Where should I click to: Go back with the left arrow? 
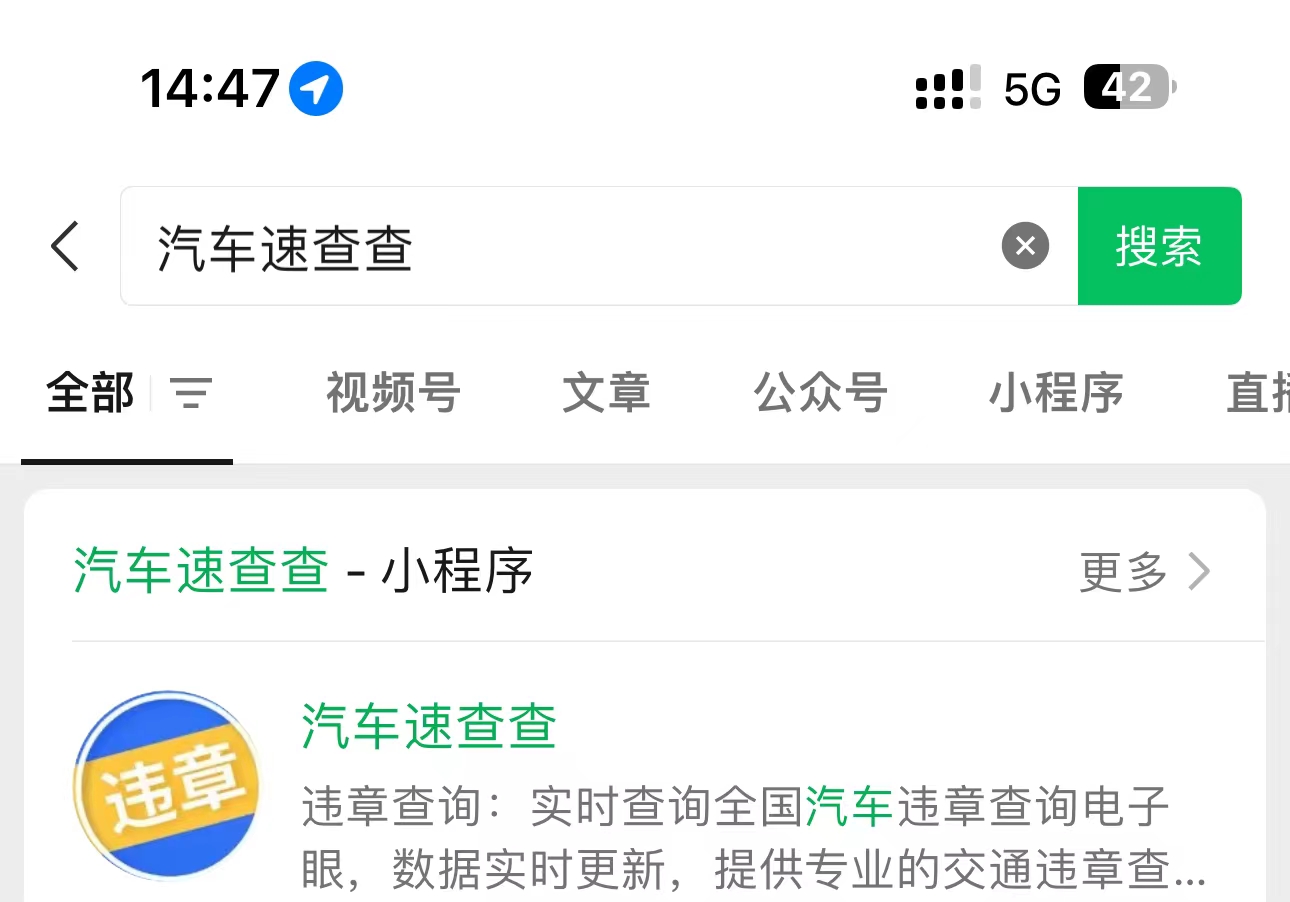point(66,246)
